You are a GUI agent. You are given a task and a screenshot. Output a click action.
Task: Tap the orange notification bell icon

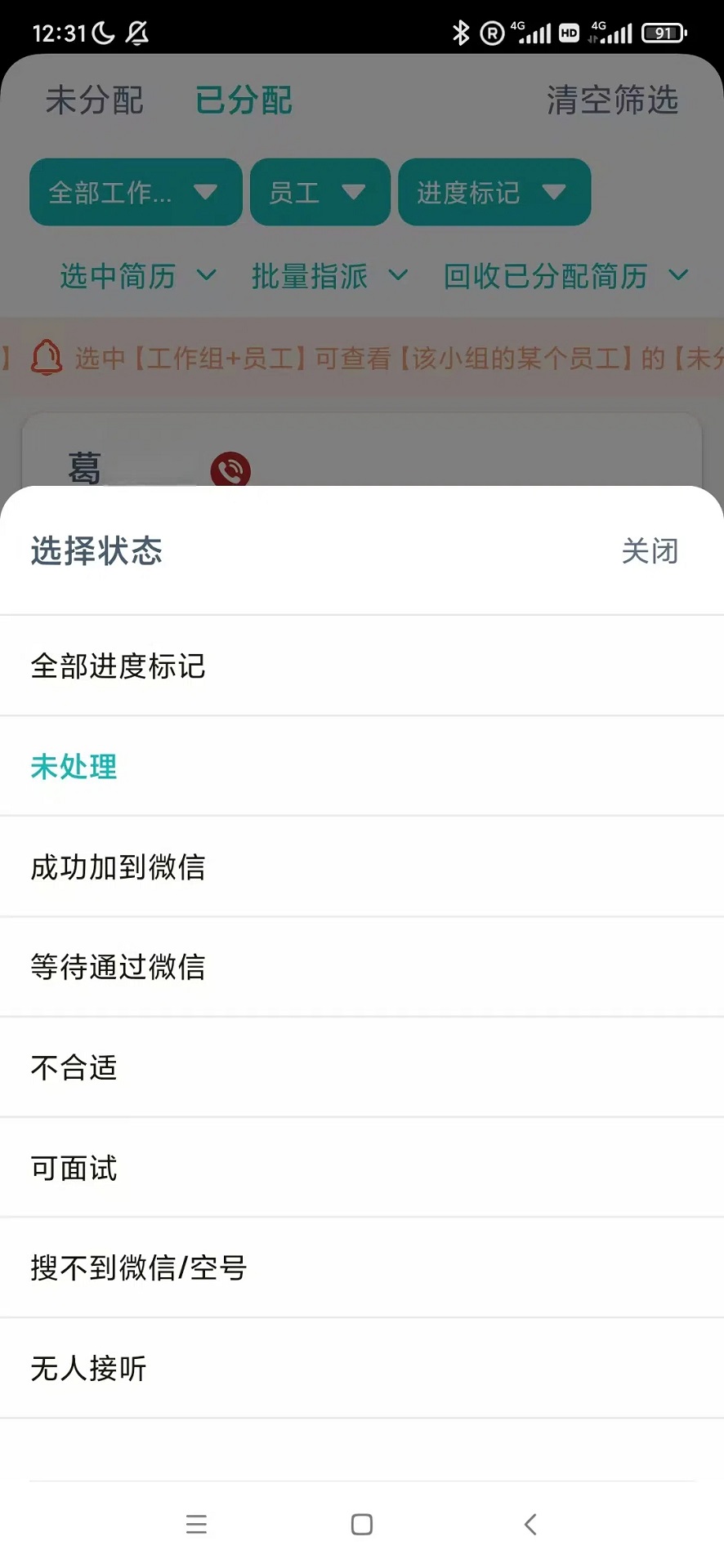(47, 358)
